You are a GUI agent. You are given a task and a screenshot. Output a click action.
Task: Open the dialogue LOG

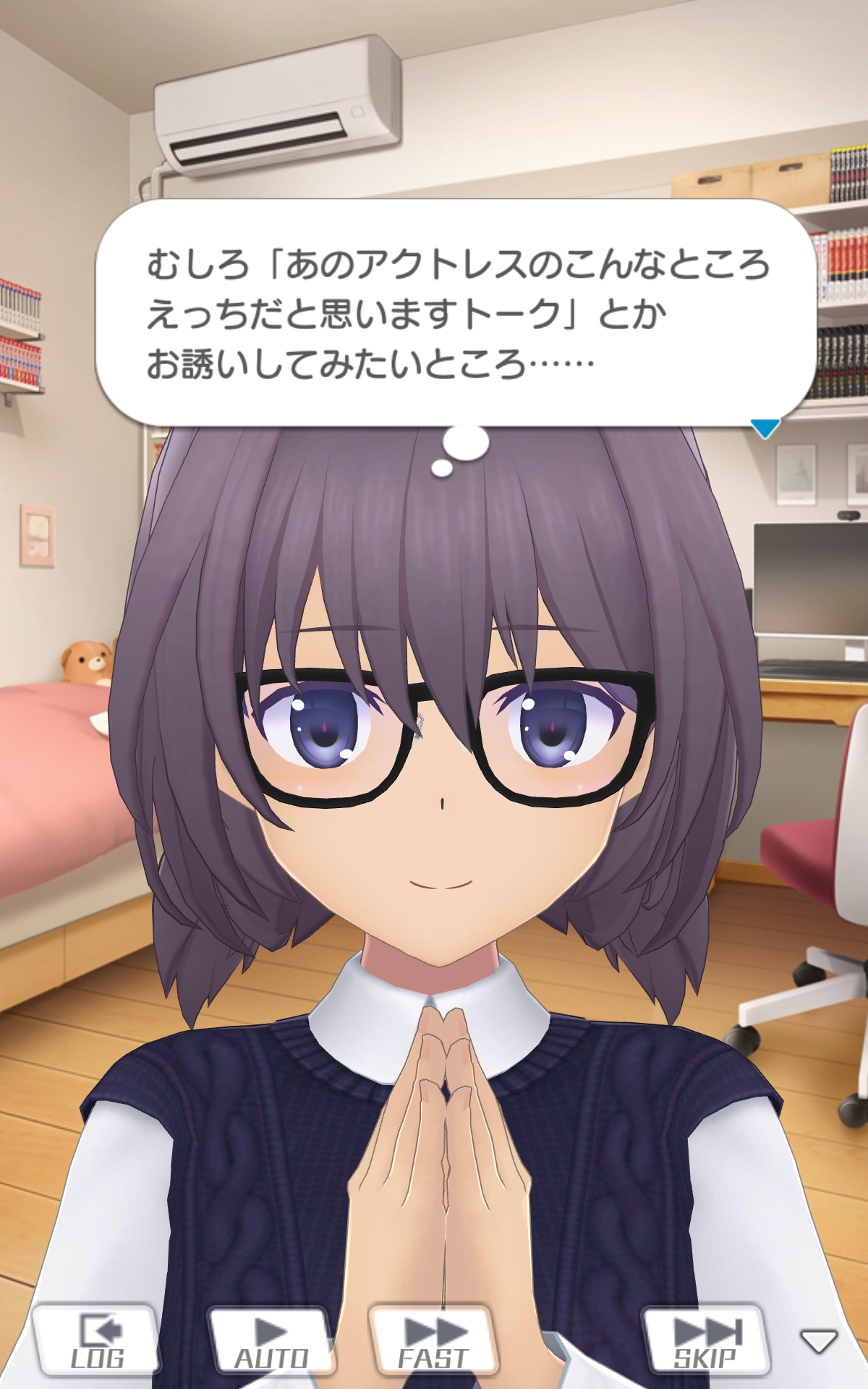(96, 1340)
